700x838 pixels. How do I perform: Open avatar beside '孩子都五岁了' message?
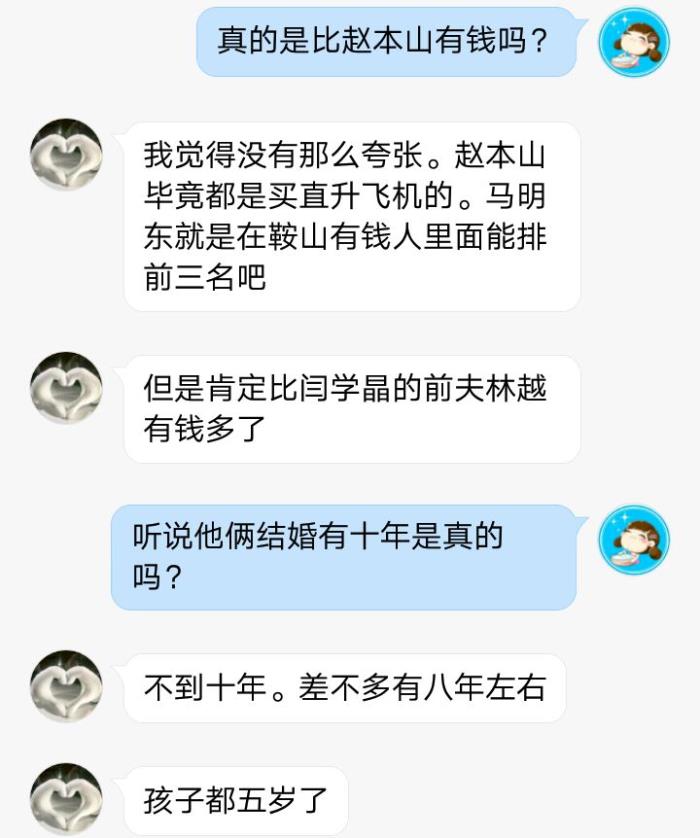66,799
